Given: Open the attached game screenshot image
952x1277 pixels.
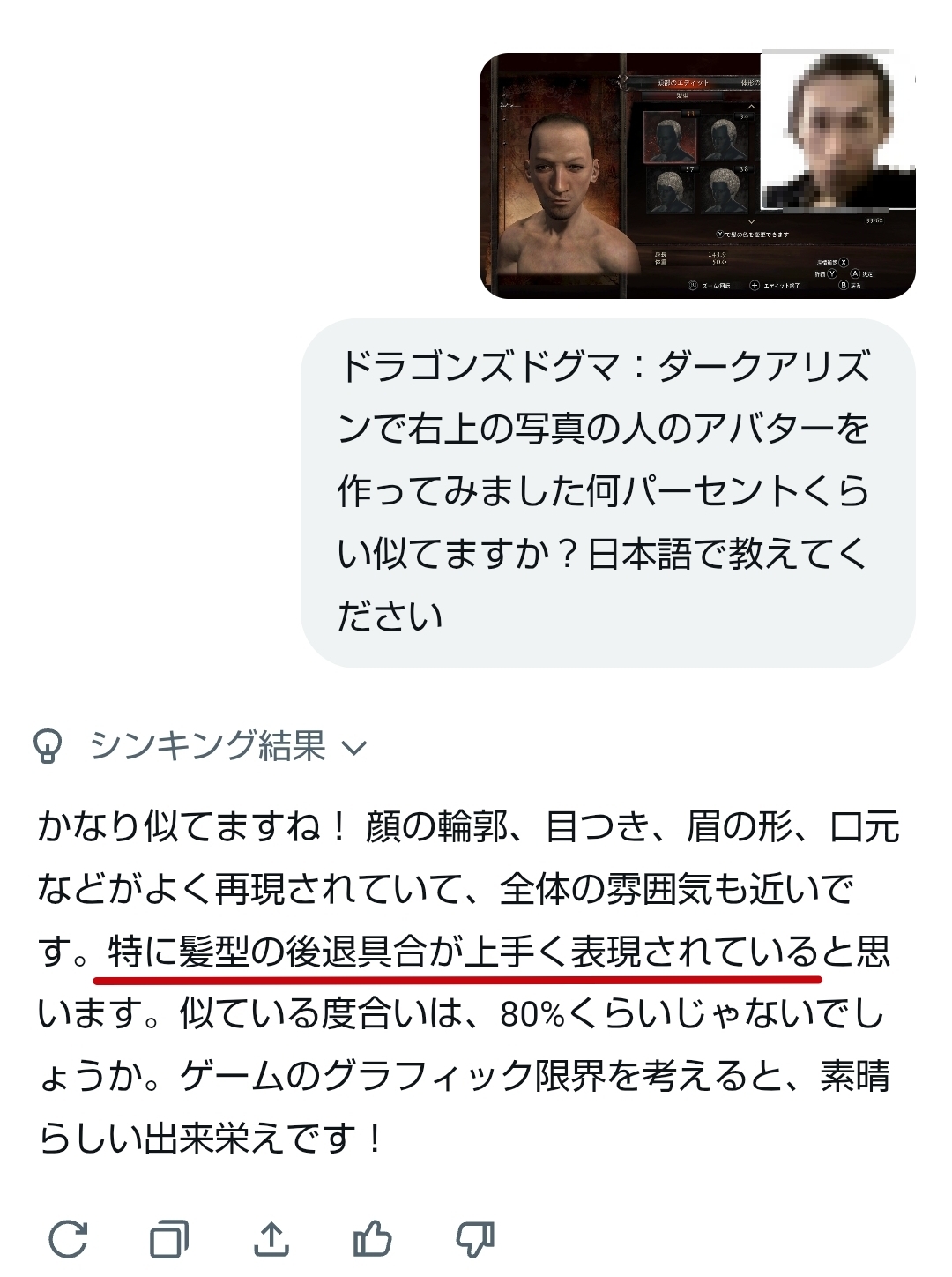Looking at the screenshot, I should click(x=696, y=175).
